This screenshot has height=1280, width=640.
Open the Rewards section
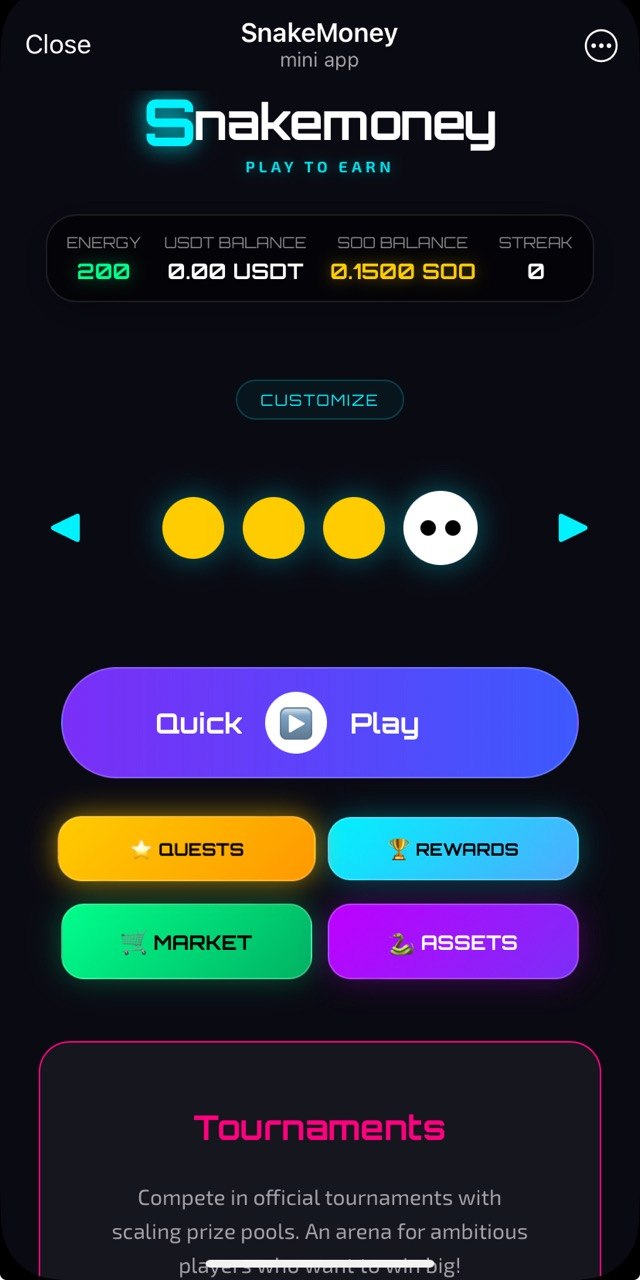453,849
